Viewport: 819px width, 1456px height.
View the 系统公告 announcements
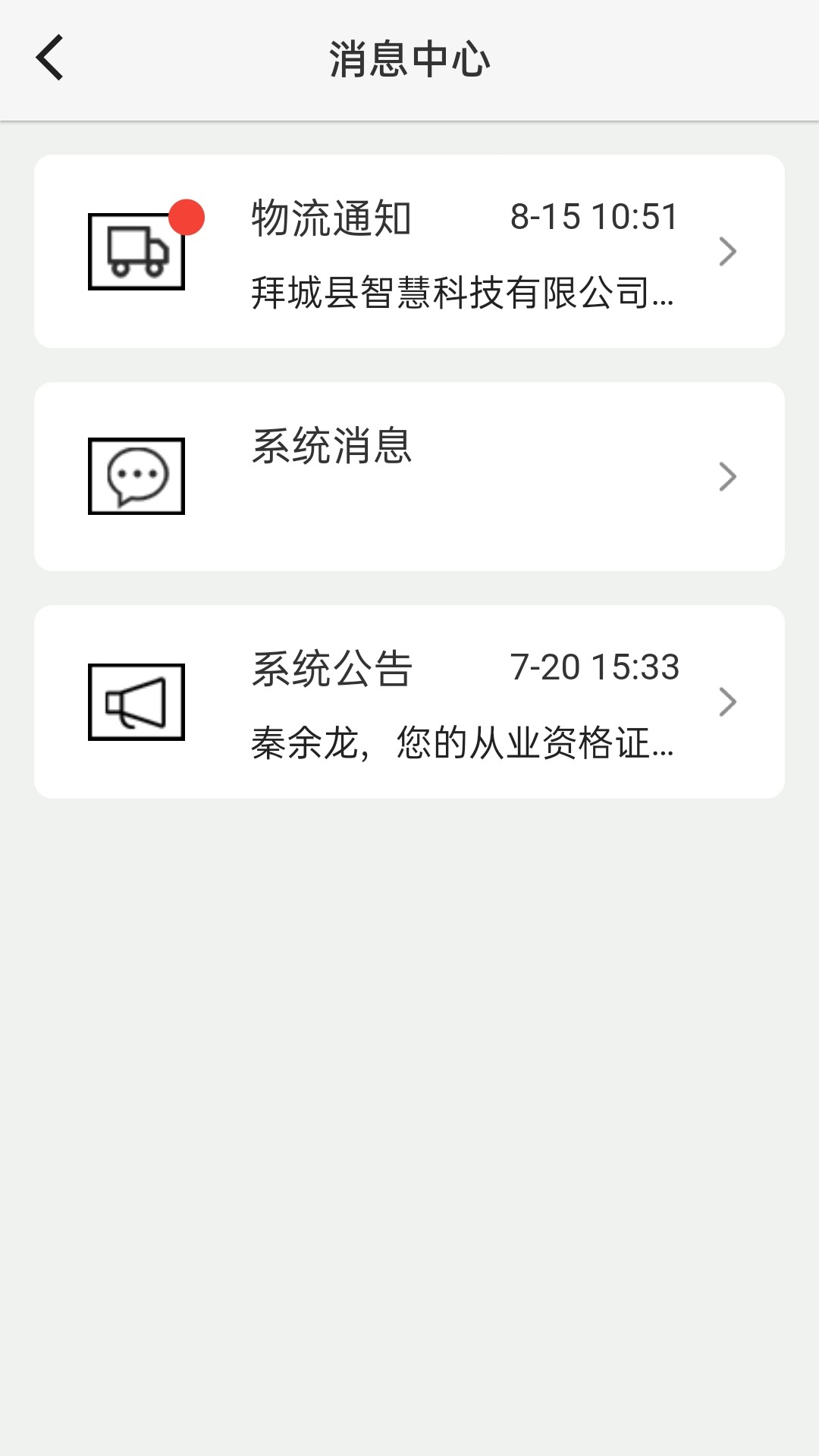(x=409, y=701)
